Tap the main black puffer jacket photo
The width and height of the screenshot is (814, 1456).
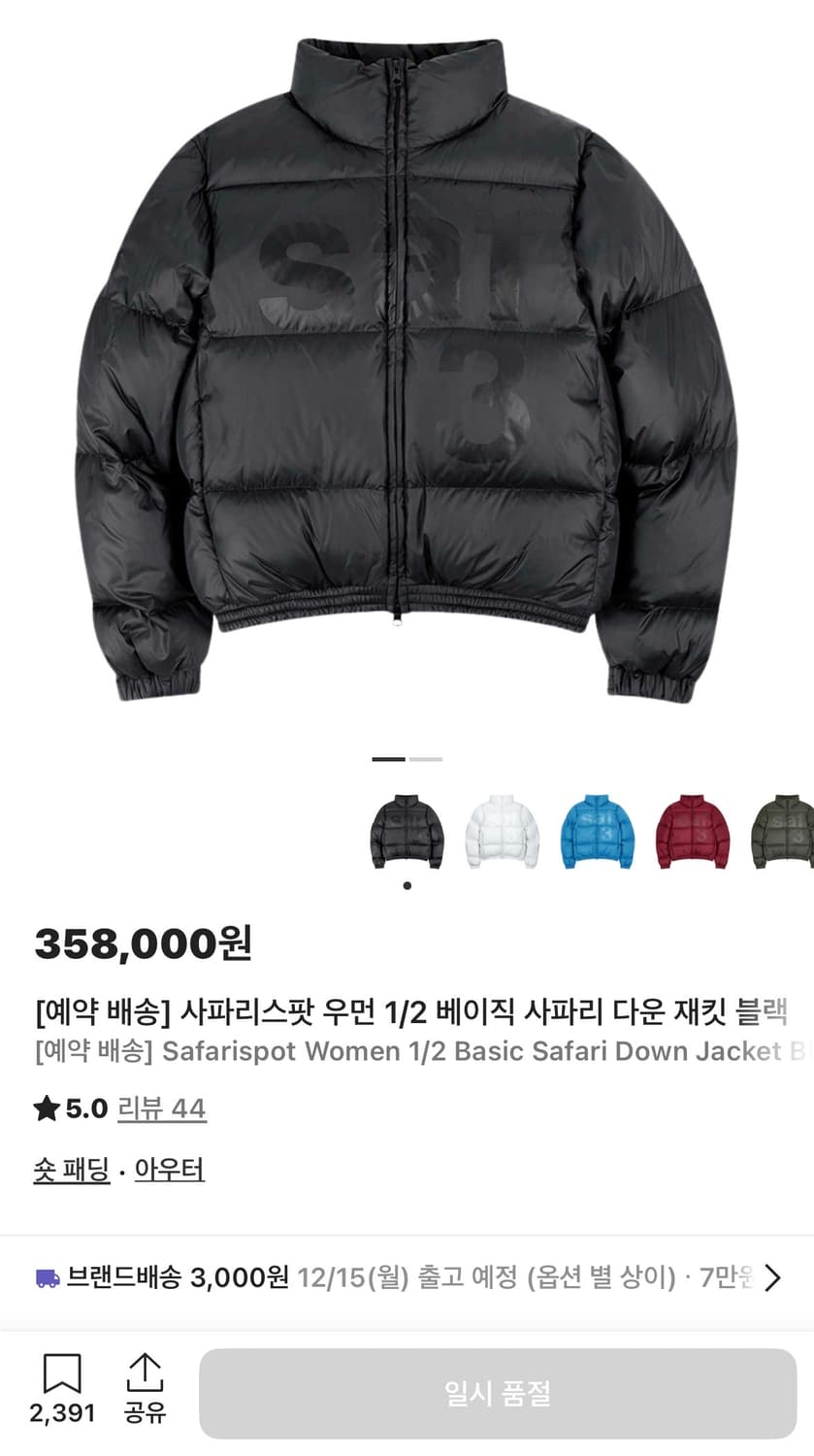click(407, 369)
